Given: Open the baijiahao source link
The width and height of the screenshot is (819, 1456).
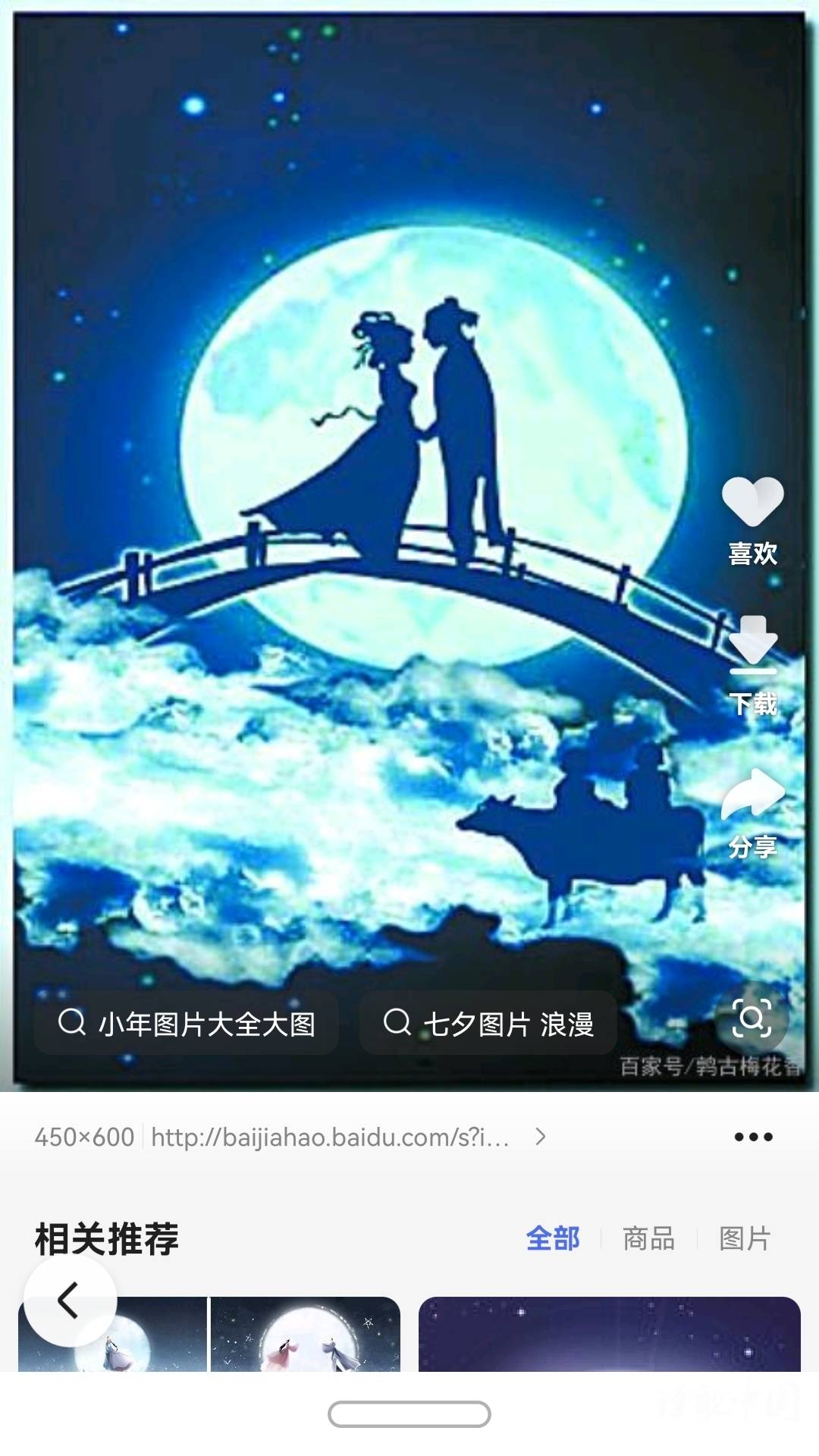Looking at the screenshot, I should tap(330, 1137).
